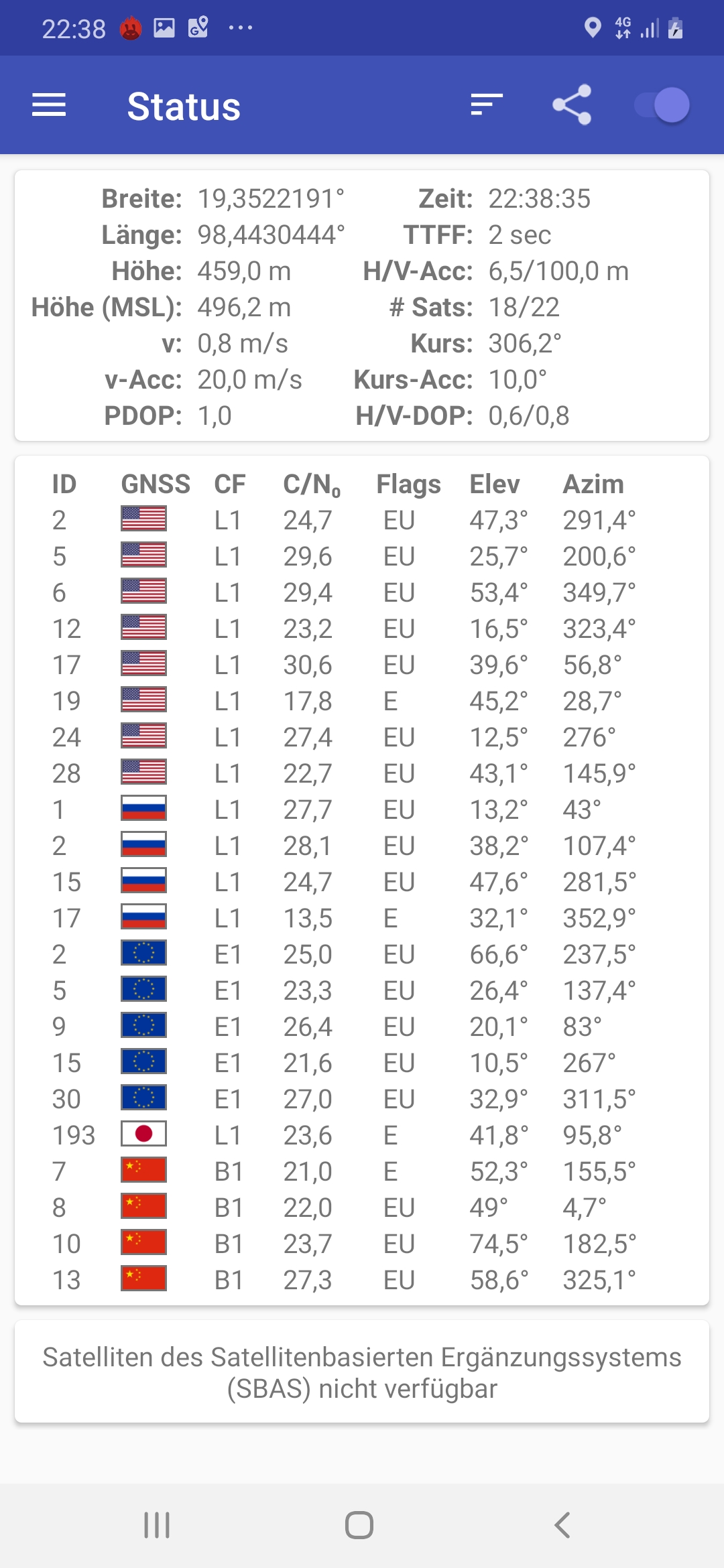Open recent apps from the navigation bar
The width and height of the screenshot is (724, 1568).
tap(157, 1525)
